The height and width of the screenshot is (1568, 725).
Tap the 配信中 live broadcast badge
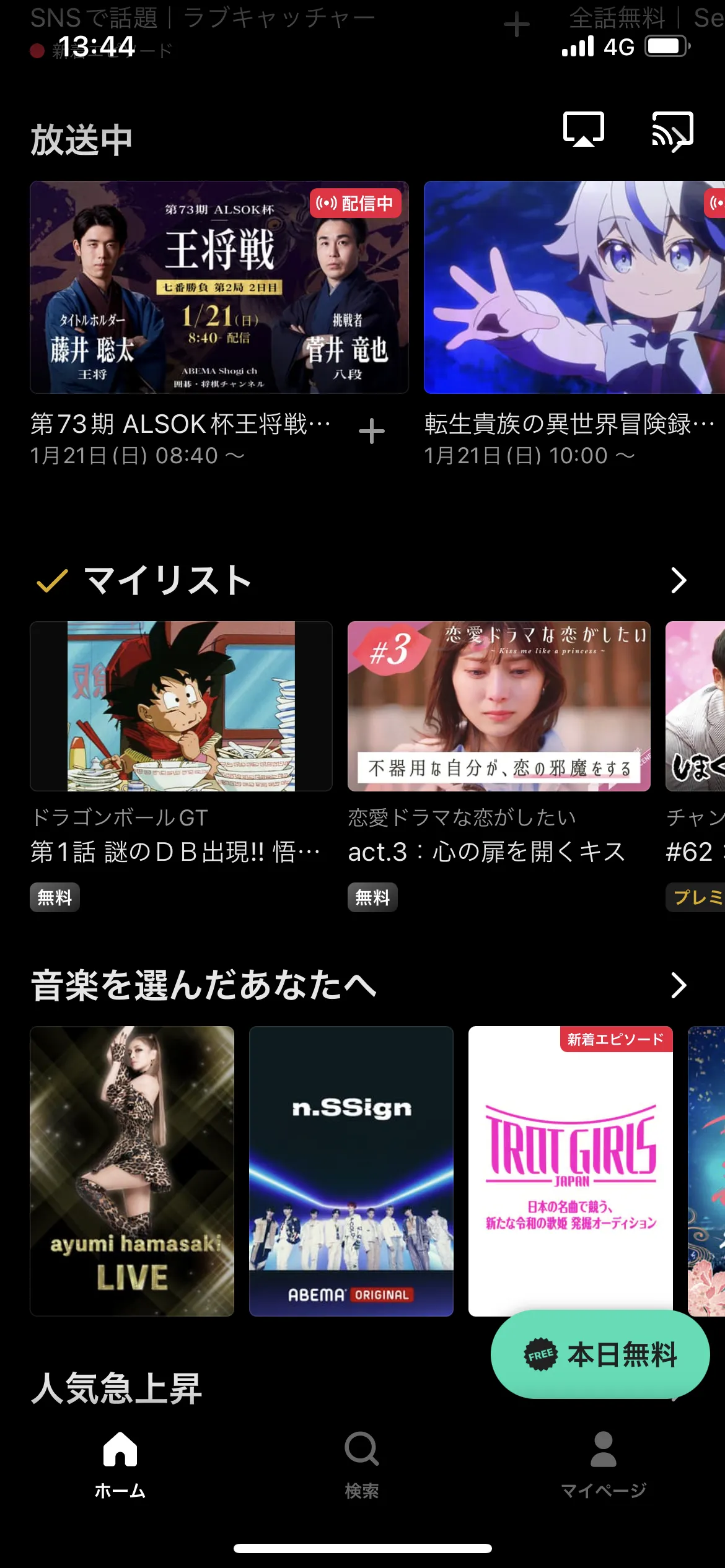(356, 203)
